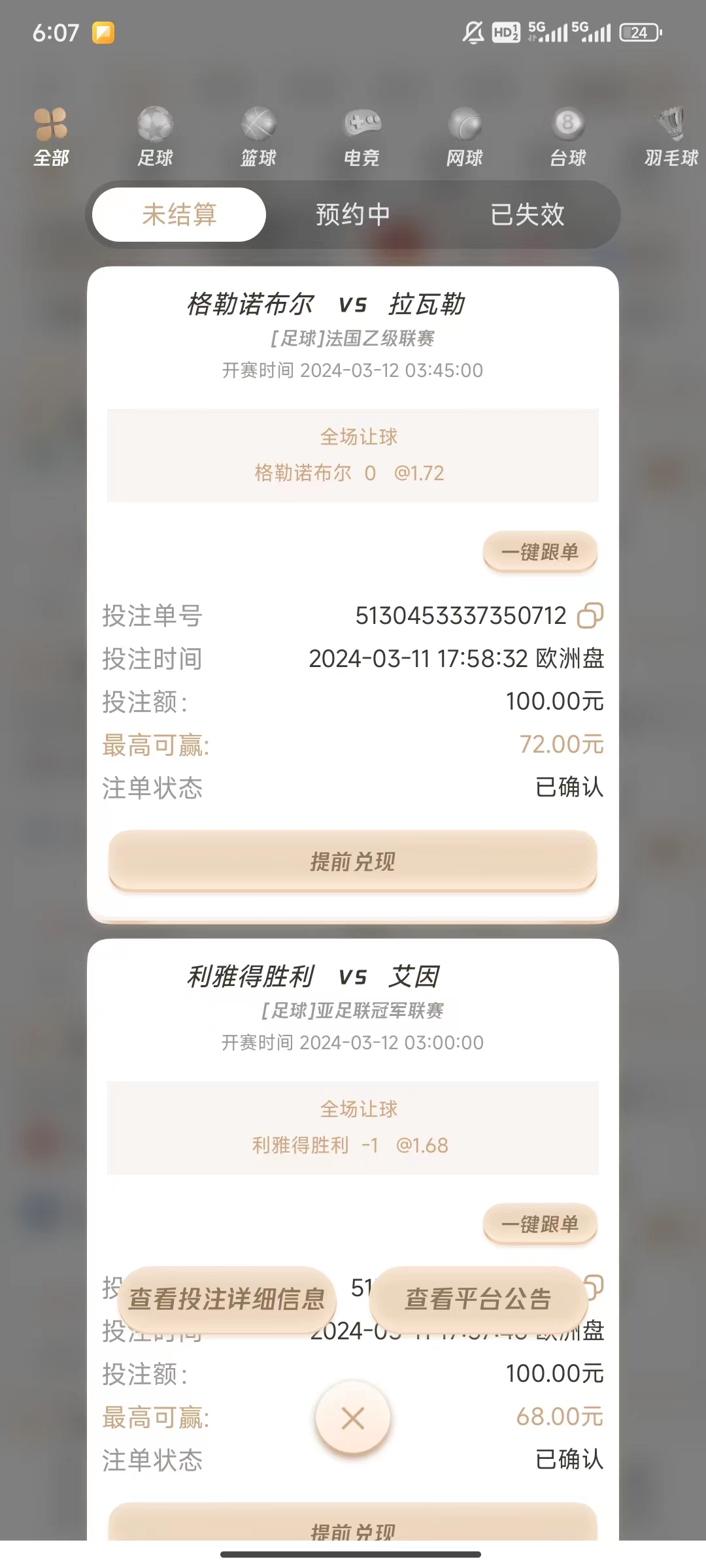Switch to the 台球 category
This screenshot has height=1568, width=706.
tap(567, 136)
